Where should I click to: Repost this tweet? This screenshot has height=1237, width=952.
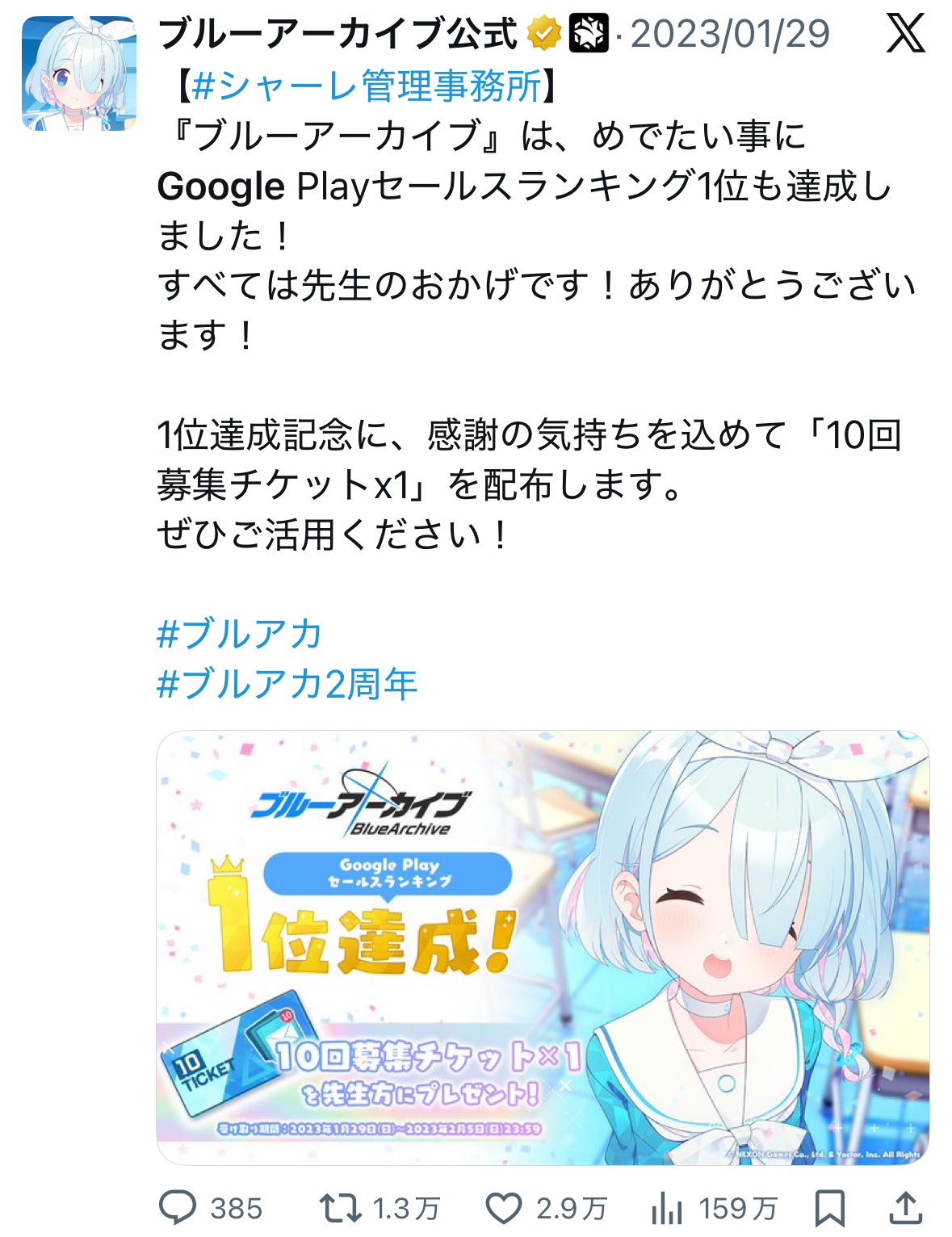pos(340,1208)
